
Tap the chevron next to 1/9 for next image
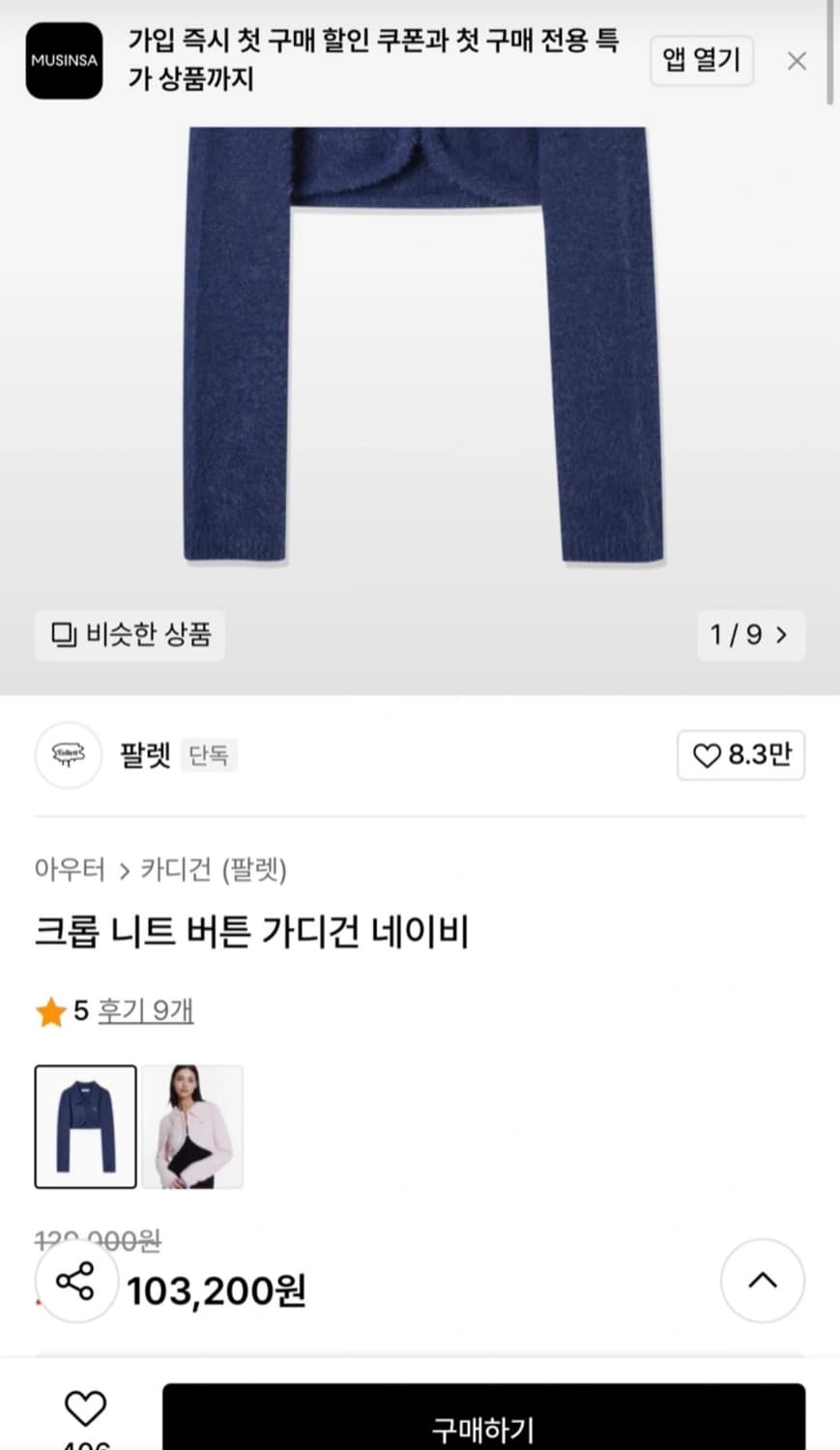click(781, 635)
